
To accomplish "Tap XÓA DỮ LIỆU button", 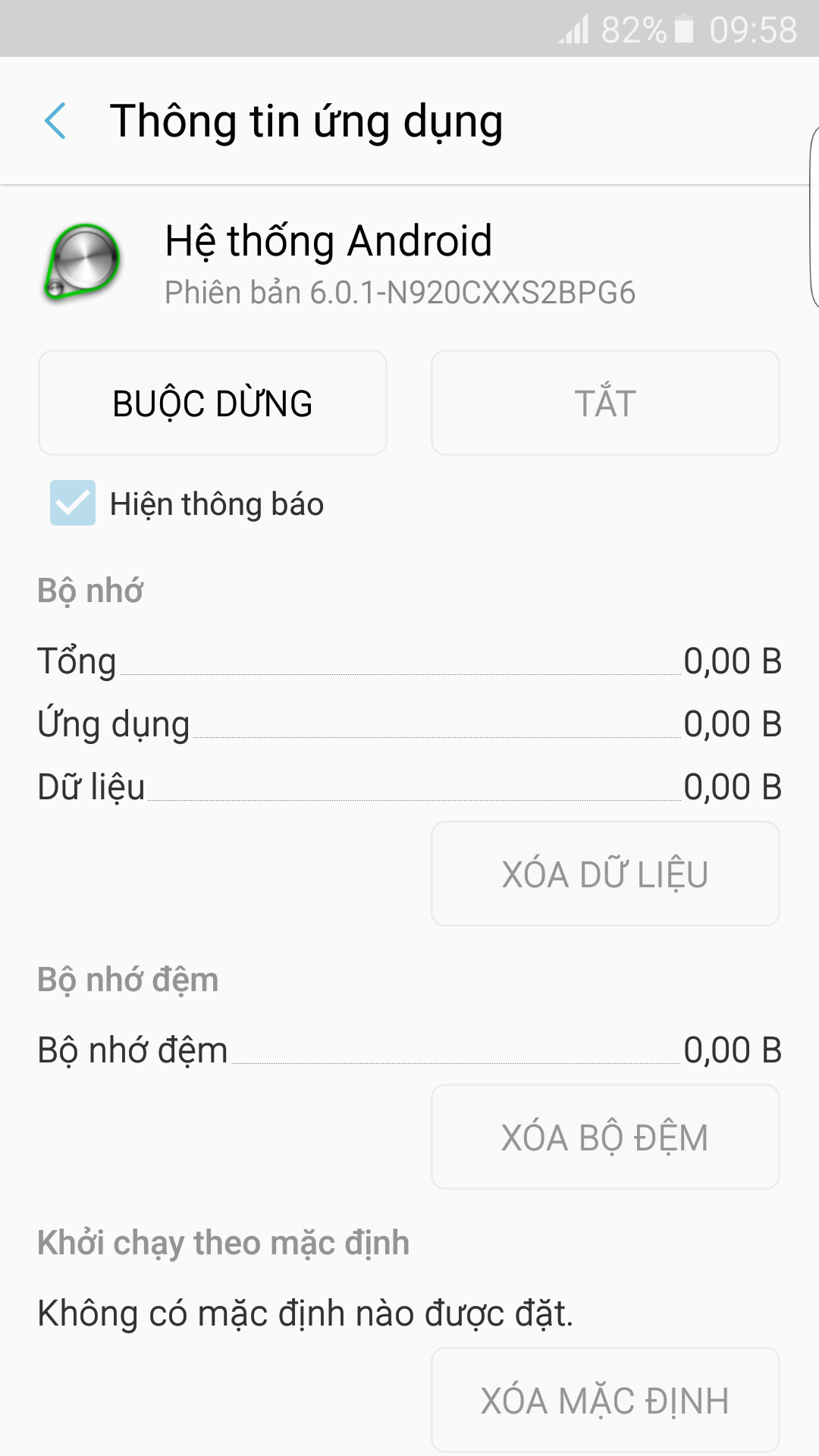I will (605, 874).
